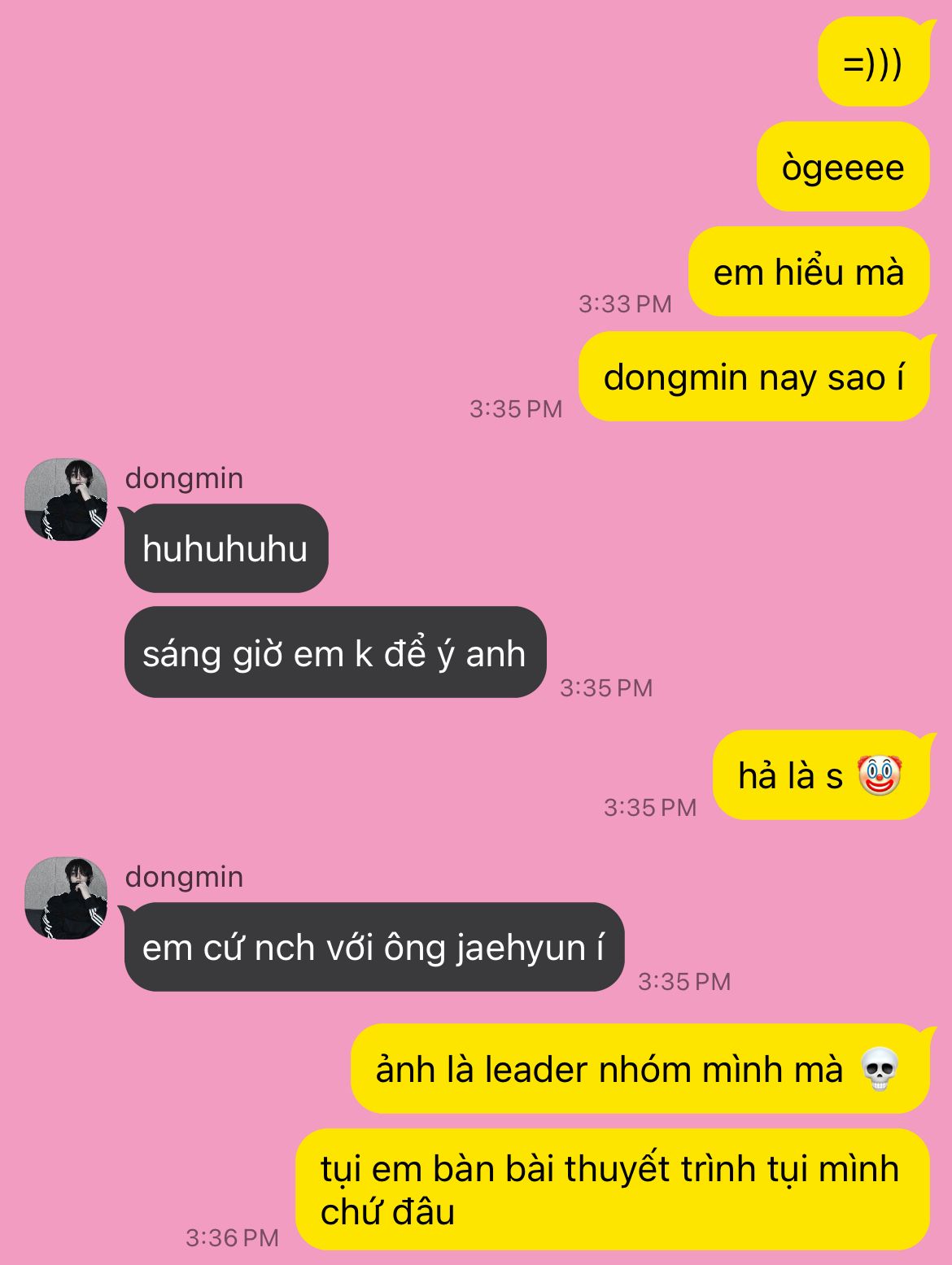This screenshot has width=952, height=1265.
Task: Open dongmin's avatar beside the huhuhuhu message
Action: click(x=66, y=499)
